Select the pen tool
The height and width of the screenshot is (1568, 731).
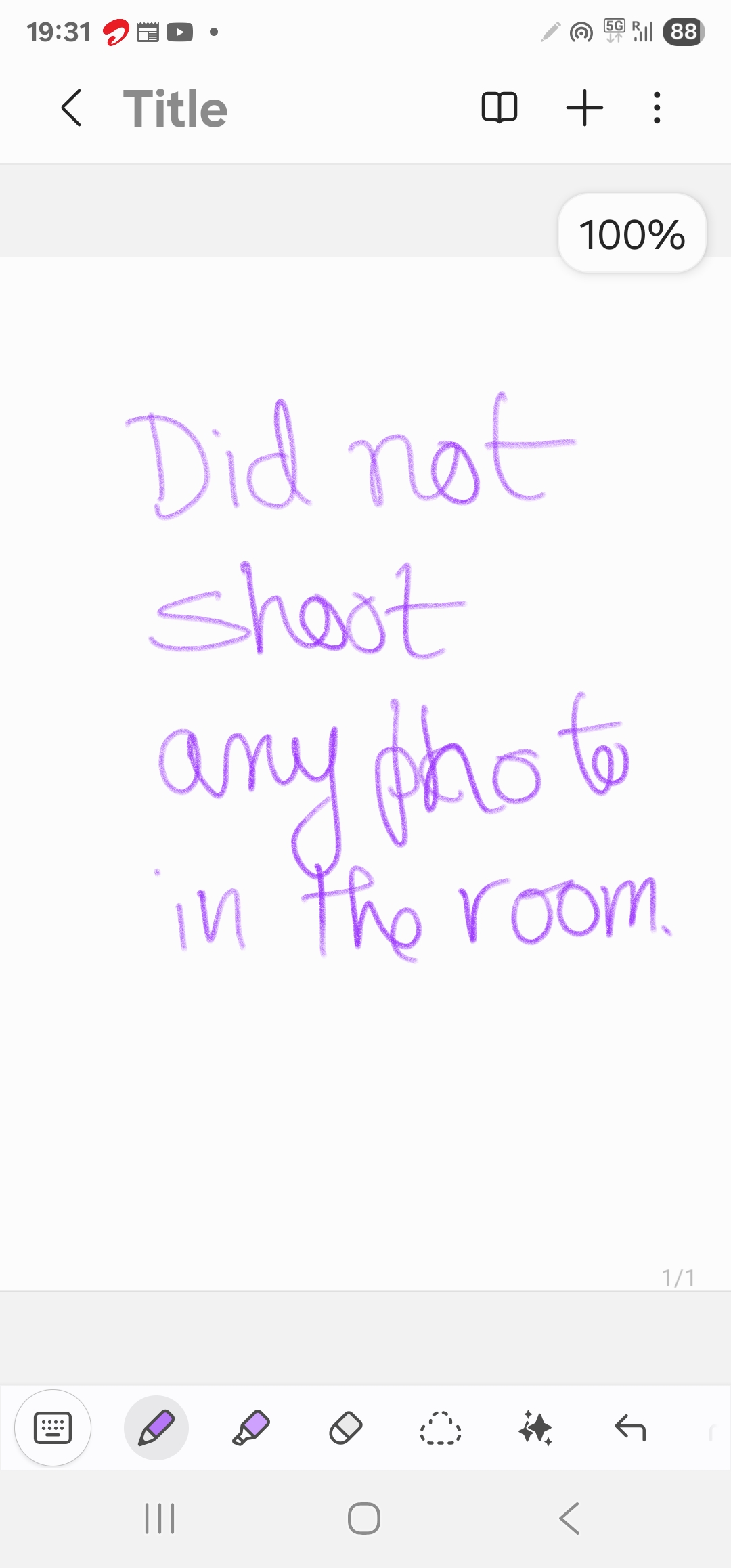(x=156, y=1429)
